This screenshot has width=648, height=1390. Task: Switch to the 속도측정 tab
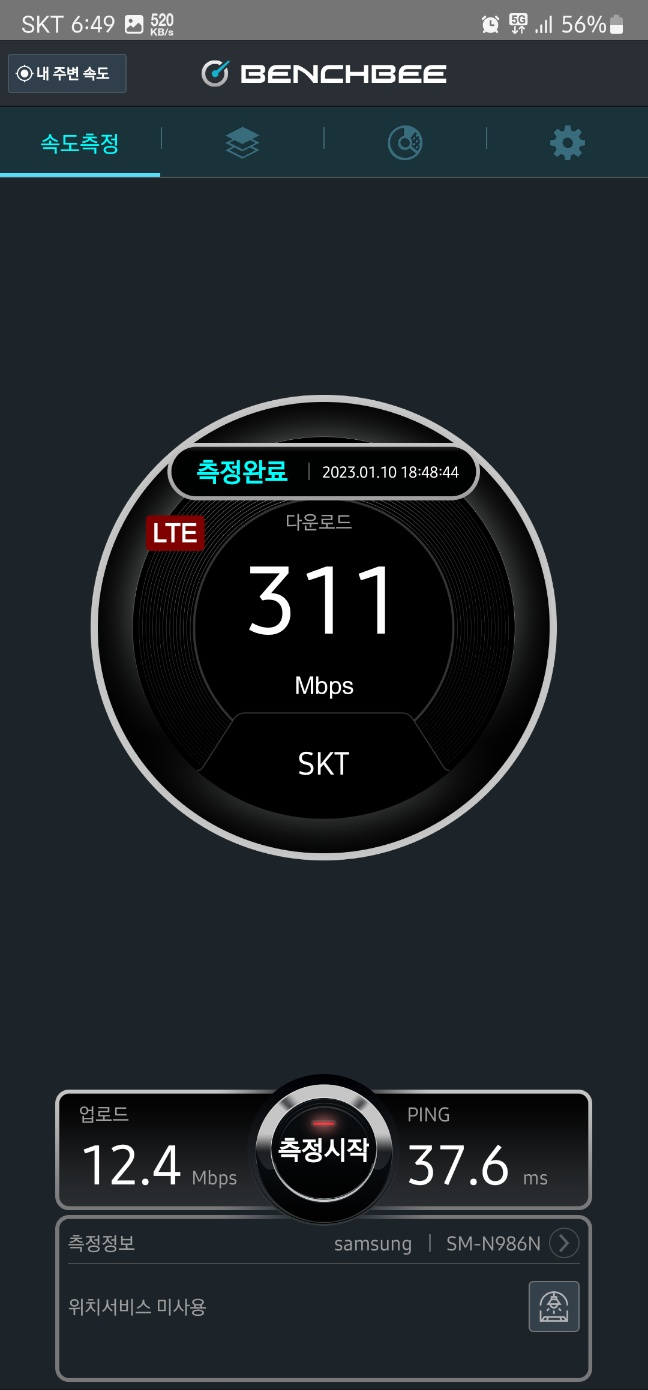coord(80,143)
